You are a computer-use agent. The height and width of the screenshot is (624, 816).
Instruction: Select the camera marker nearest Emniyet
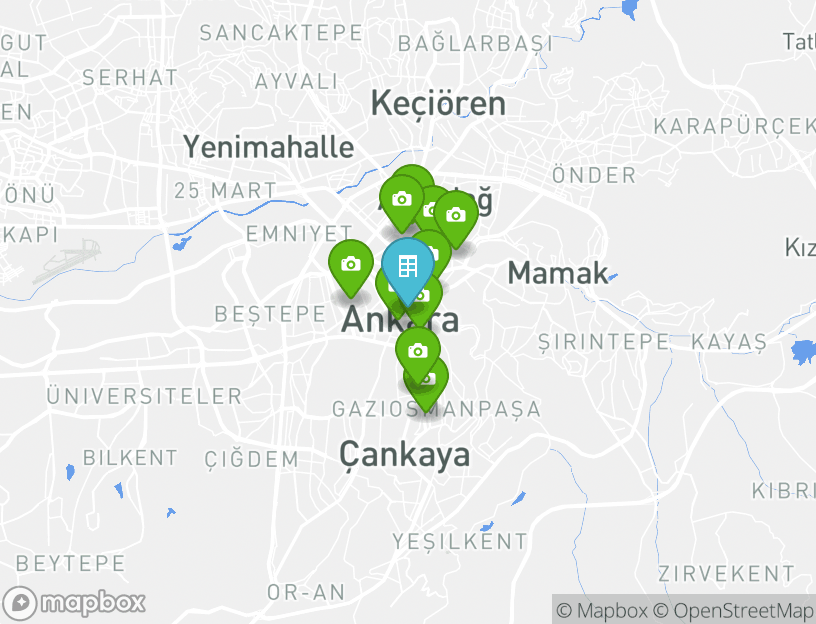coord(350,265)
